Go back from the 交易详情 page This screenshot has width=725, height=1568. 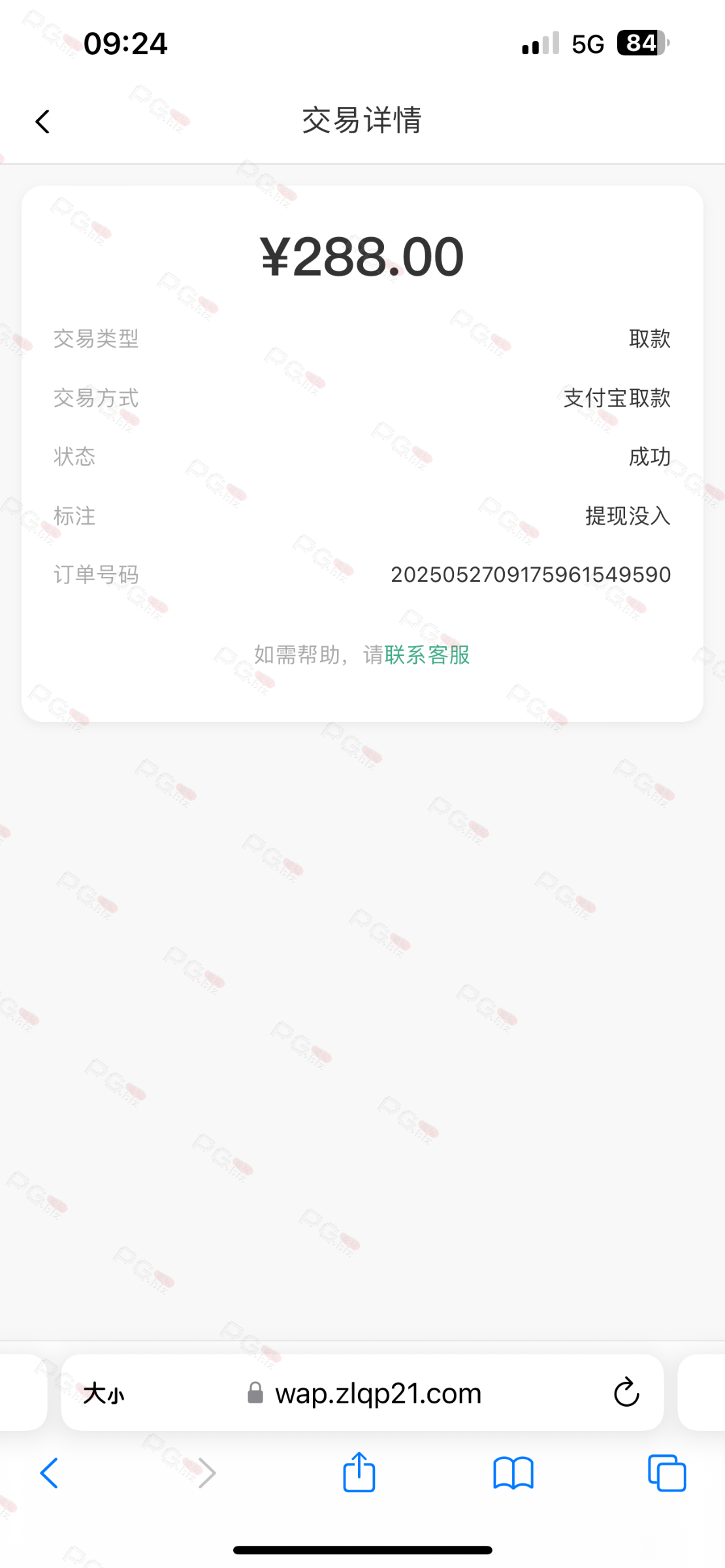point(43,122)
